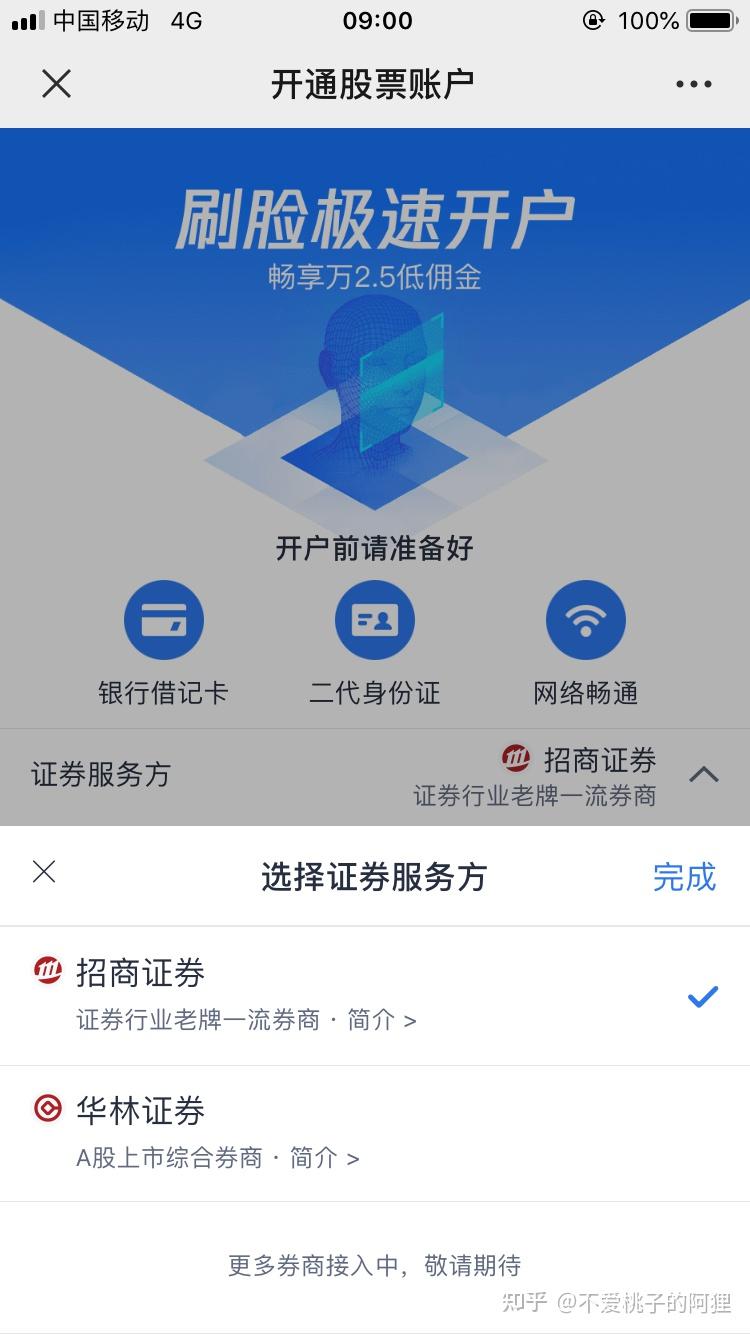Click the 招商证券 logo next to 证券服务方

tap(517, 759)
